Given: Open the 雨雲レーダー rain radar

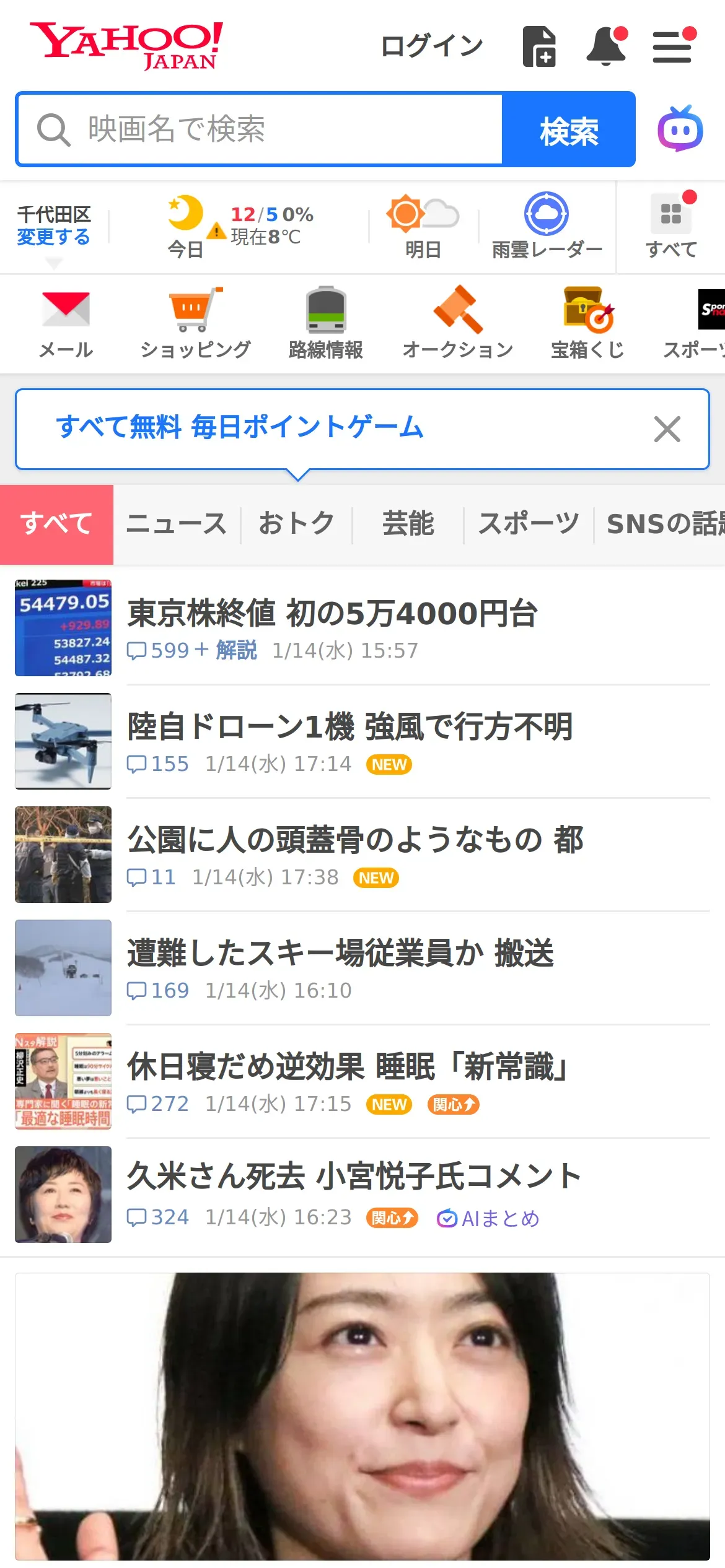Looking at the screenshot, I should [x=547, y=226].
